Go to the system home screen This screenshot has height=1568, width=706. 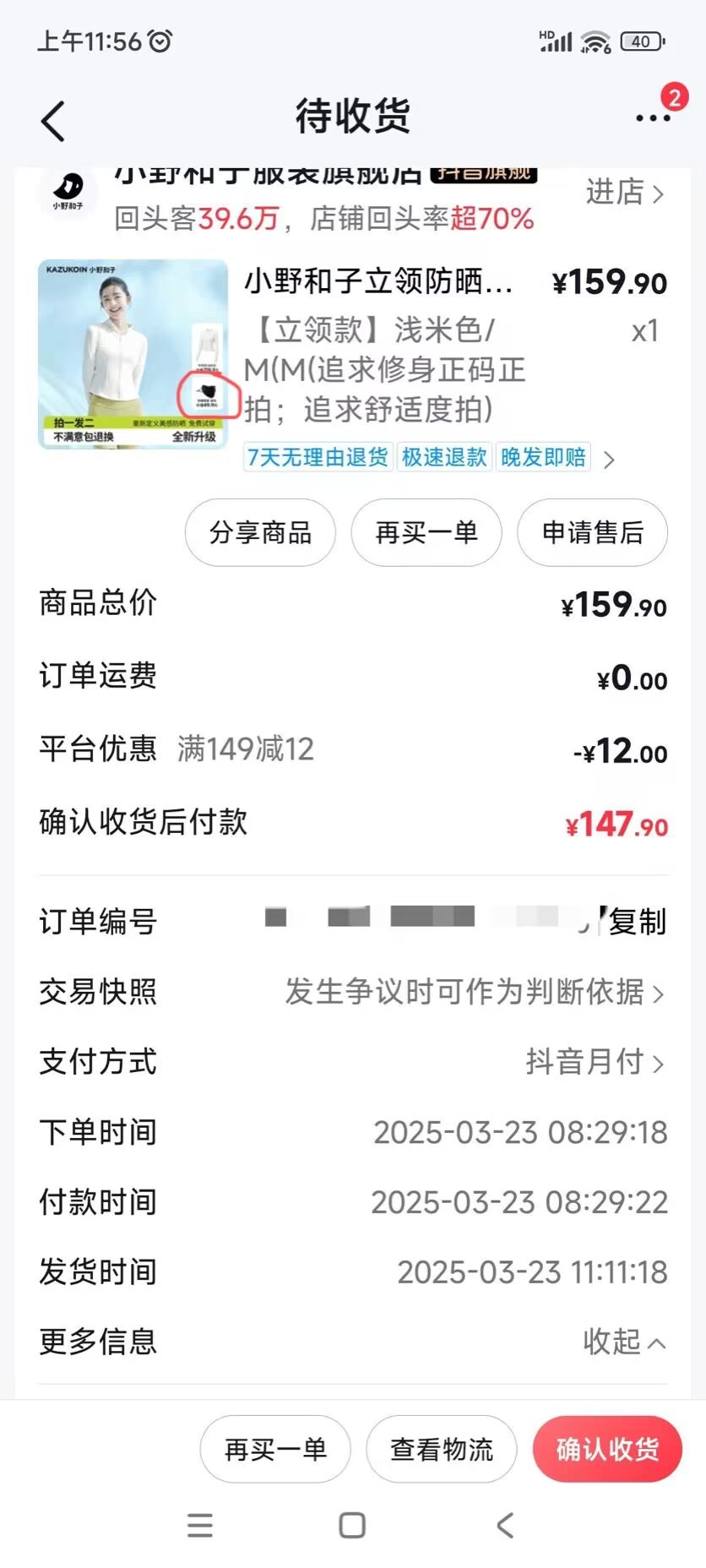tap(352, 1525)
